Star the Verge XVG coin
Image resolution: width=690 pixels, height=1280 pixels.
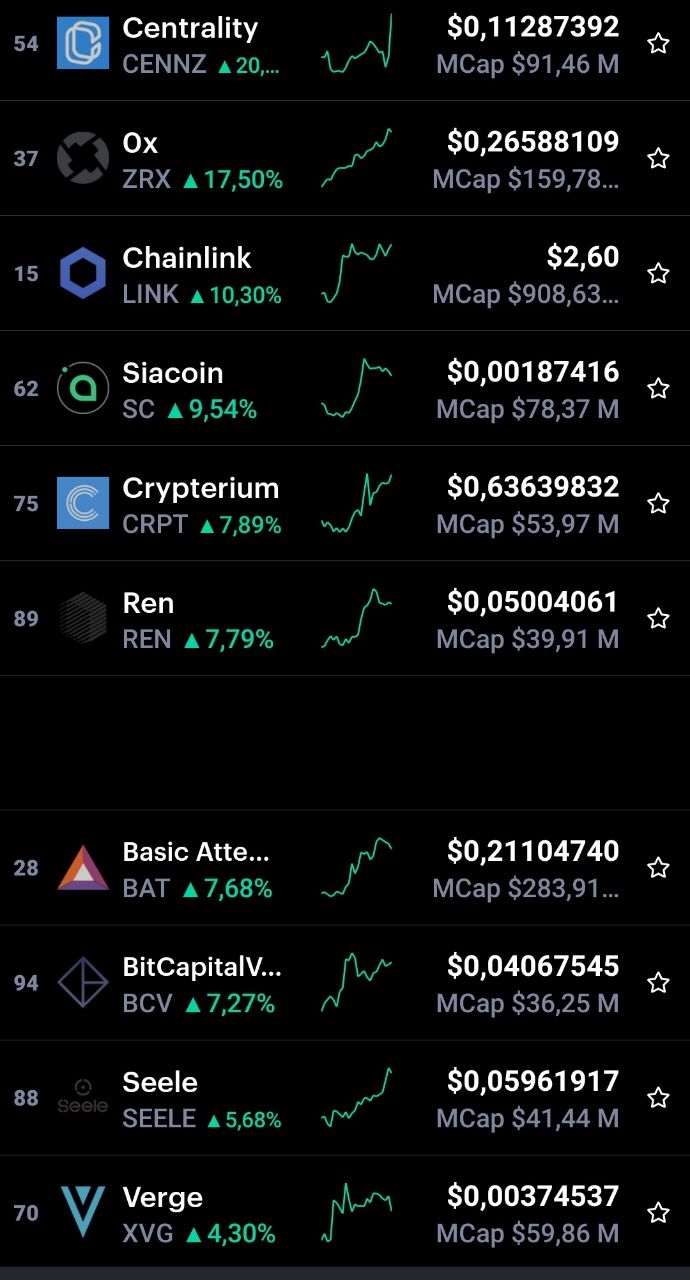(658, 1212)
